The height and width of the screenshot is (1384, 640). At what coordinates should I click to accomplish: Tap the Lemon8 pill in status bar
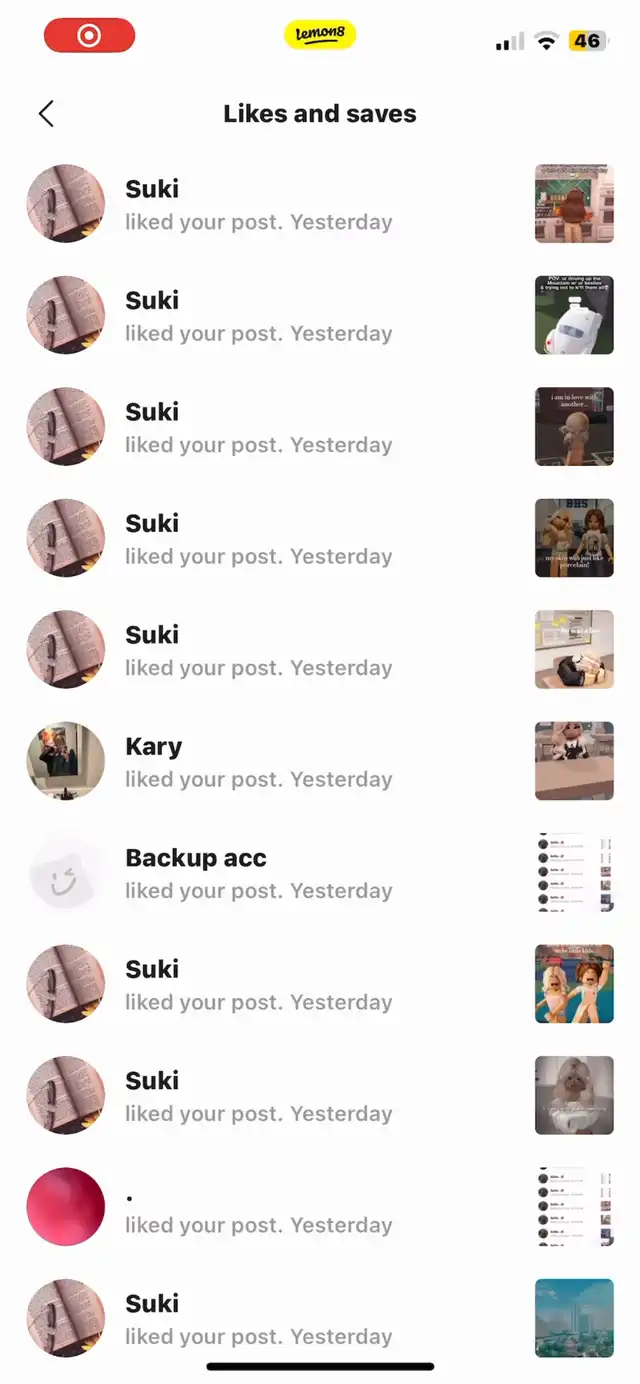tap(320, 36)
